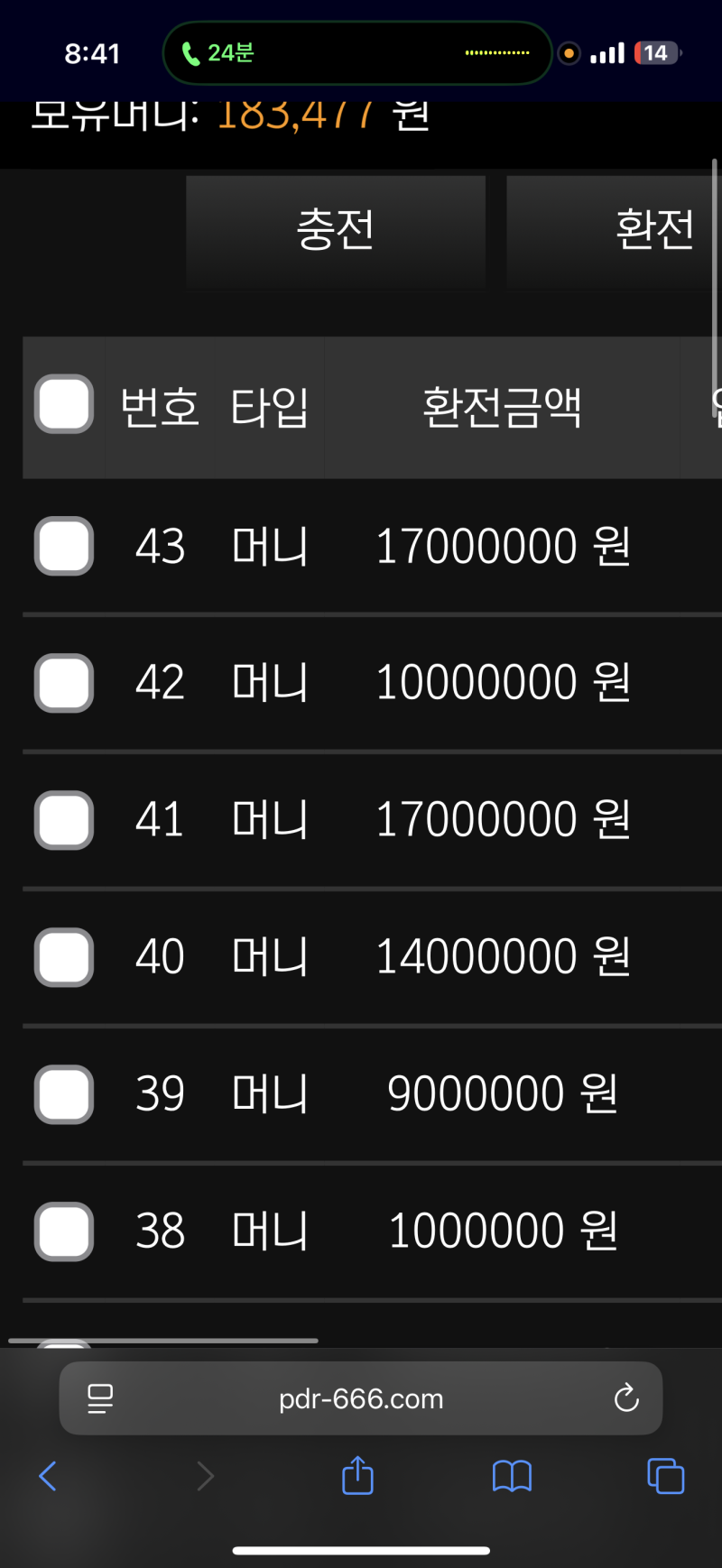Mark the checkbox for row 38
722x1568 pixels.
pyautogui.click(x=64, y=1231)
